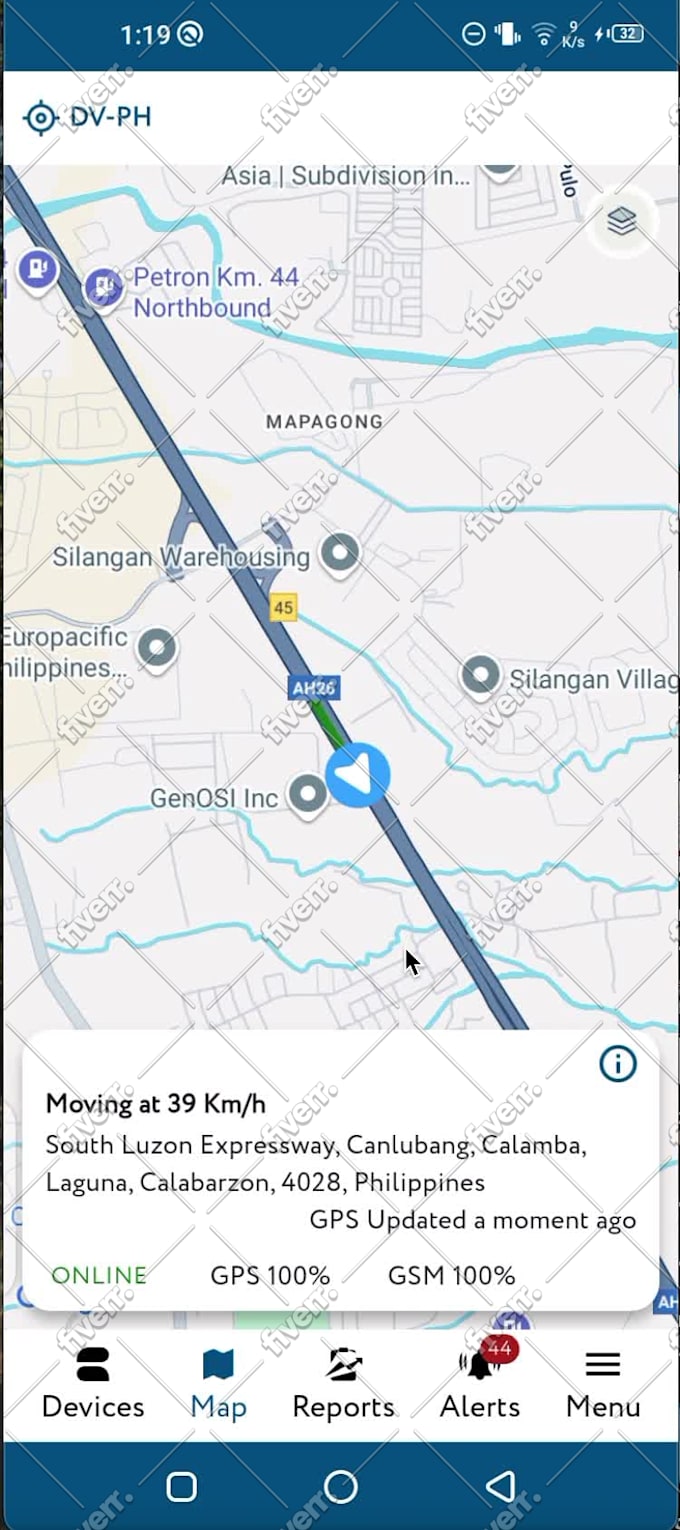Tap the blue vehicle marker on map
Image resolution: width=680 pixels, height=1530 pixels.
(x=357, y=775)
